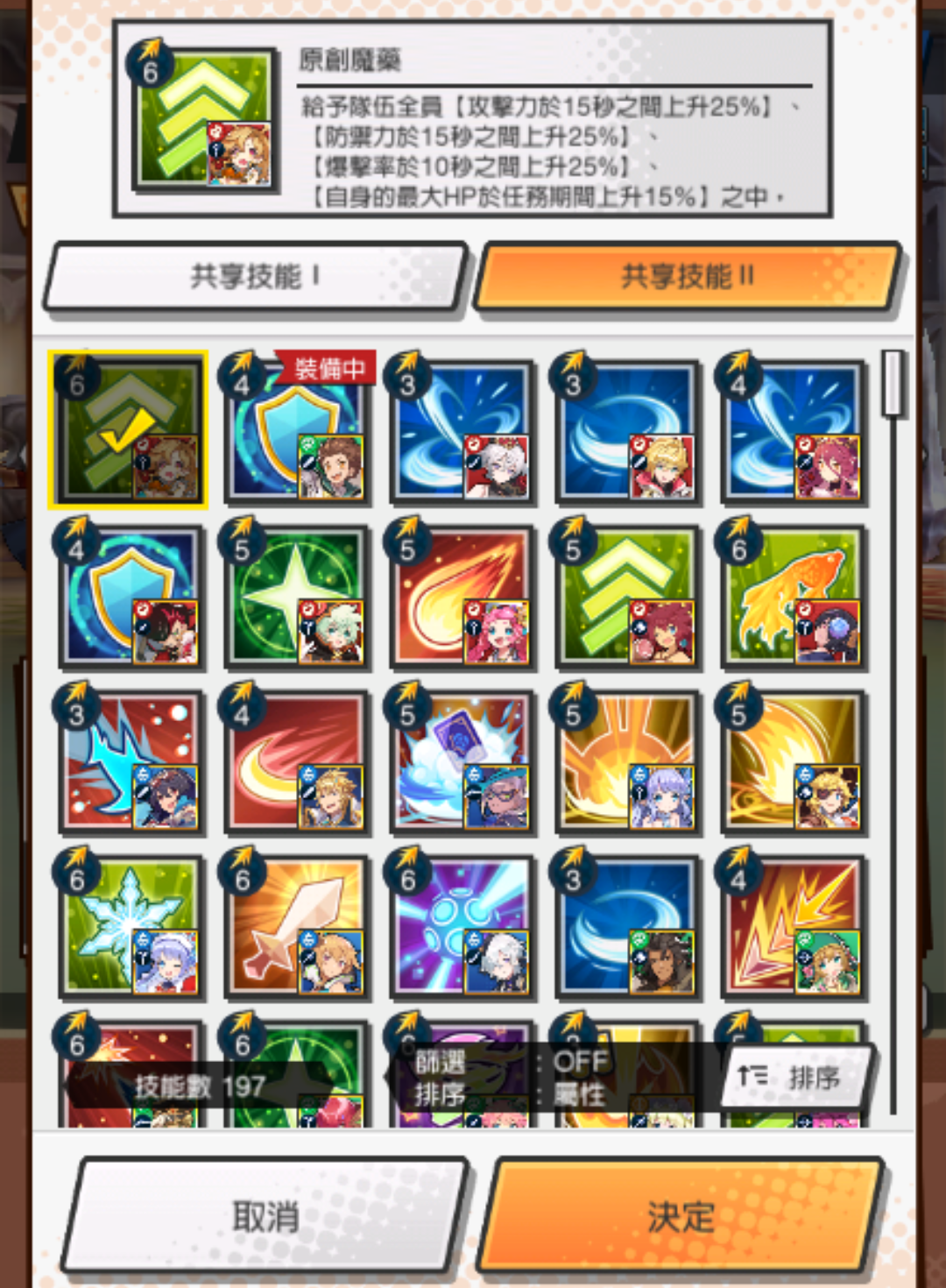Tap the 決定 confirm button
Image resolution: width=946 pixels, height=1288 pixels.
point(681,1216)
